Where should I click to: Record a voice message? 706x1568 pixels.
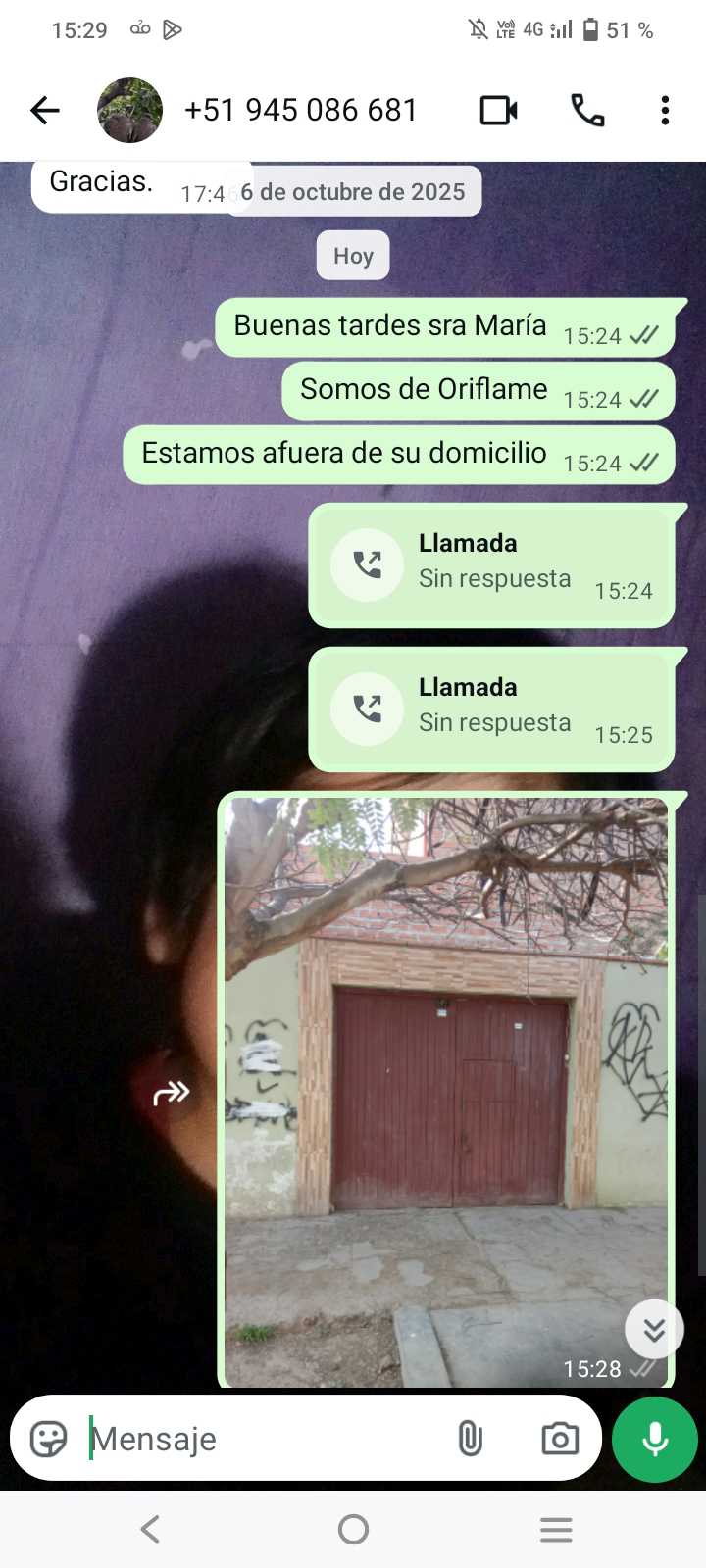click(655, 1439)
